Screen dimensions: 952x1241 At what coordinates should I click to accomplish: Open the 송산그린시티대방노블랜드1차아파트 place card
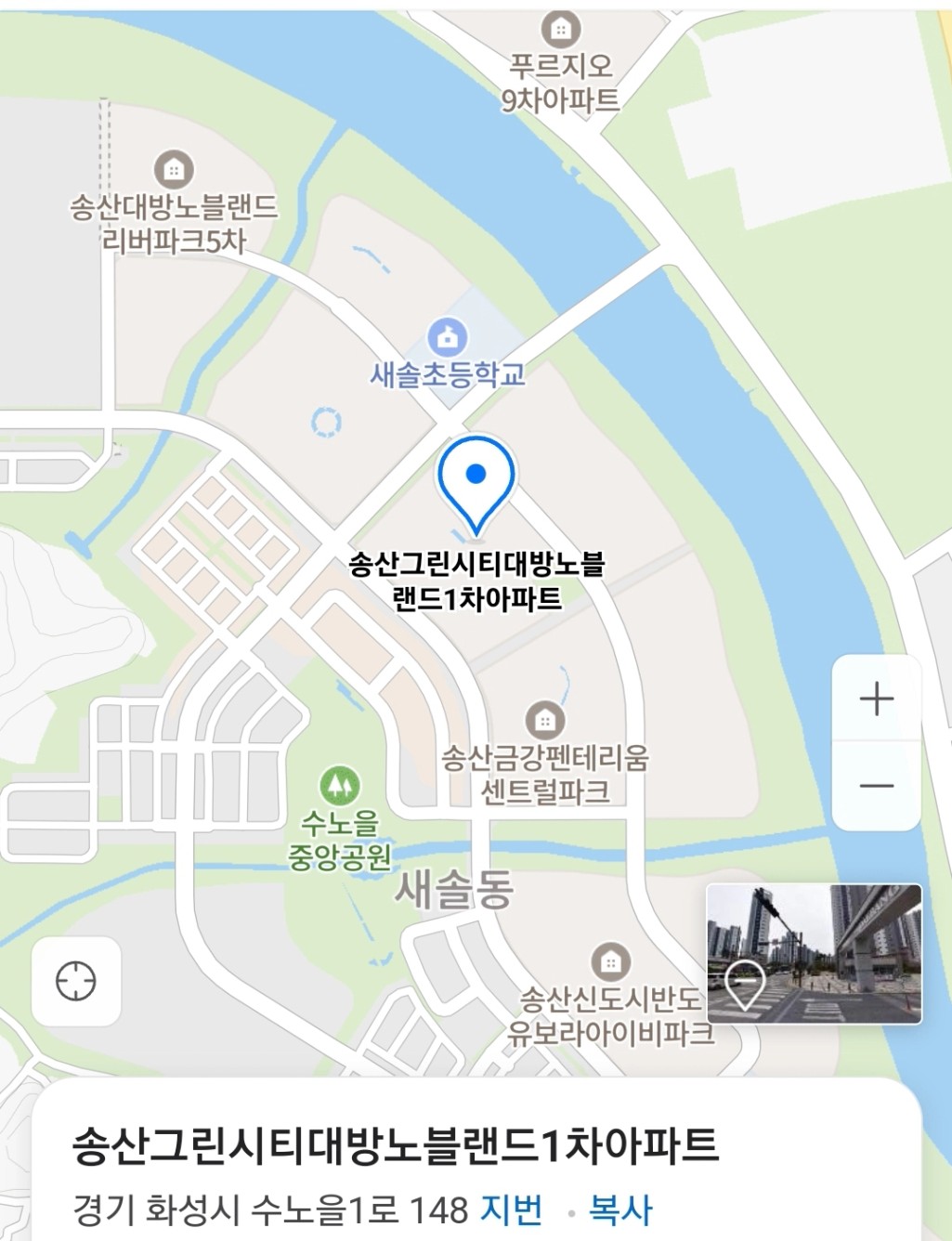pyautogui.click(x=396, y=1144)
